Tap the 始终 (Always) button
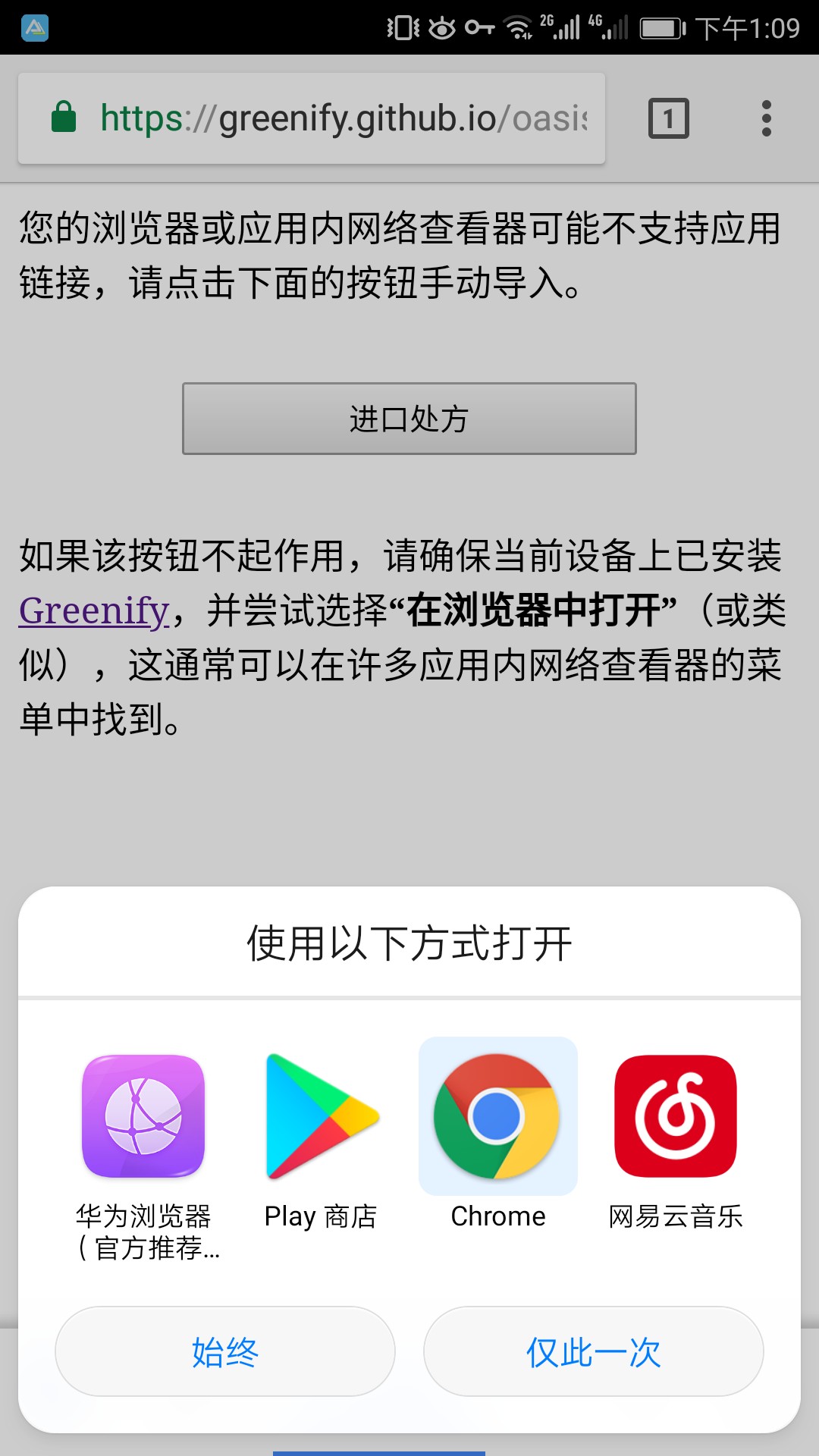Viewport: 819px width, 1456px height. click(x=225, y=1351)
